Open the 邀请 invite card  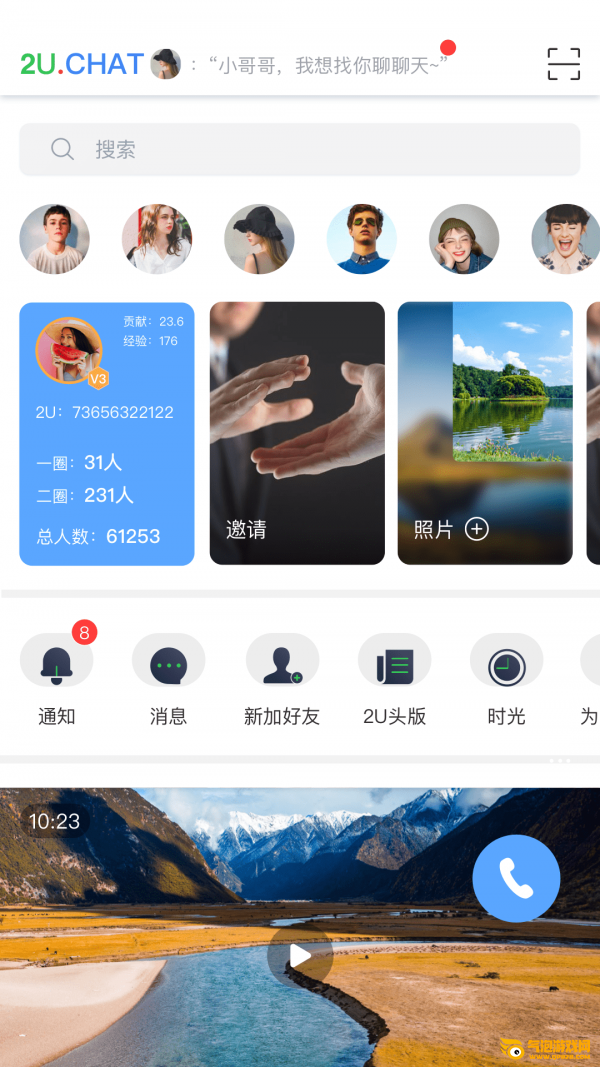click(x=297, y=433)
